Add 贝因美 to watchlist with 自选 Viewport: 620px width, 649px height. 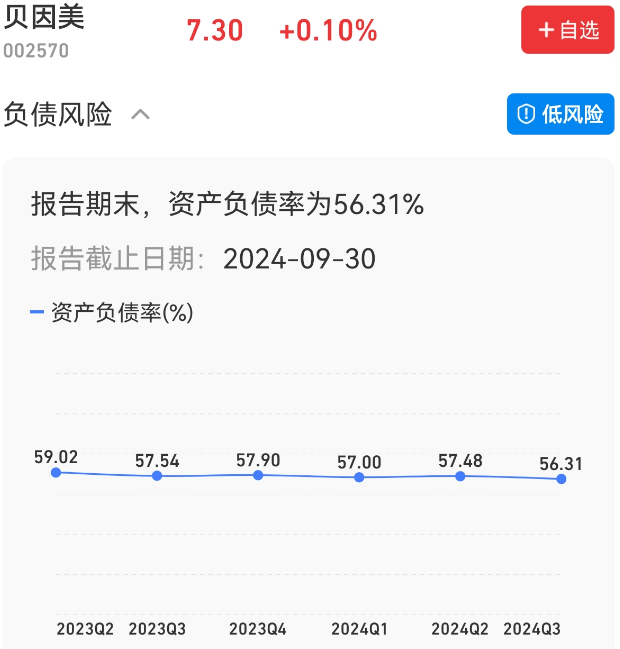point(567,30)
